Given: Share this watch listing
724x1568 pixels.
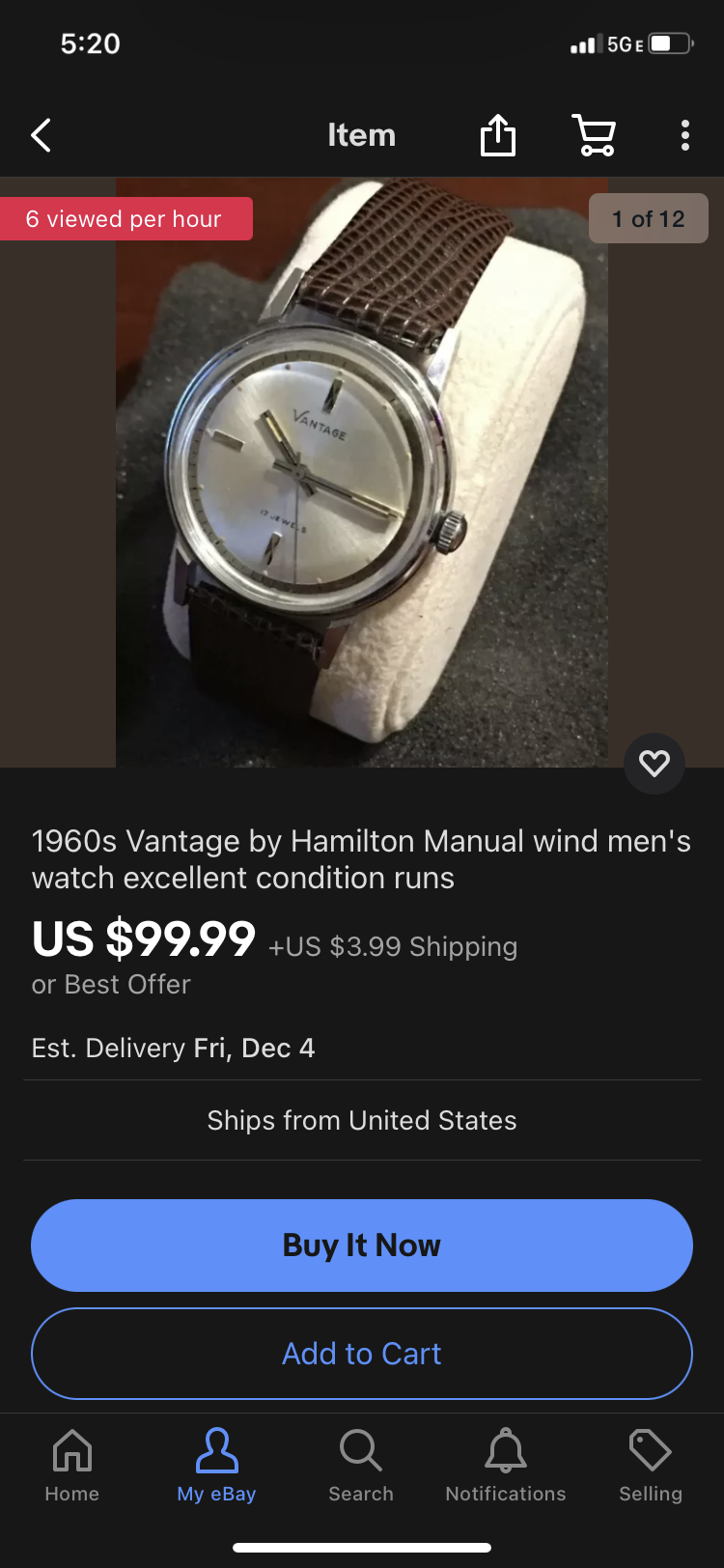Looking at the screenshot, I should coord(498,135).
